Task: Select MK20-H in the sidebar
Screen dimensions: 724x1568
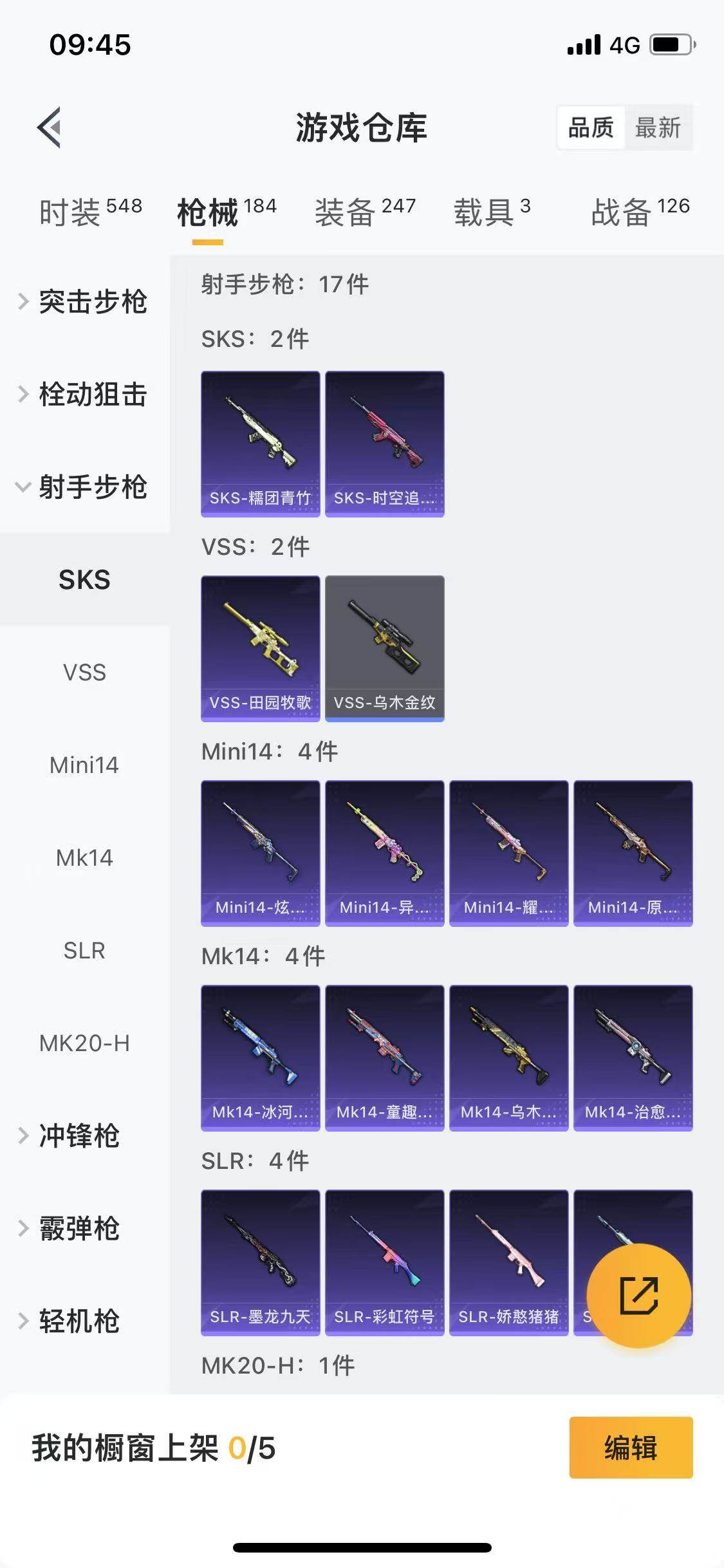Action: [84, 1043]
